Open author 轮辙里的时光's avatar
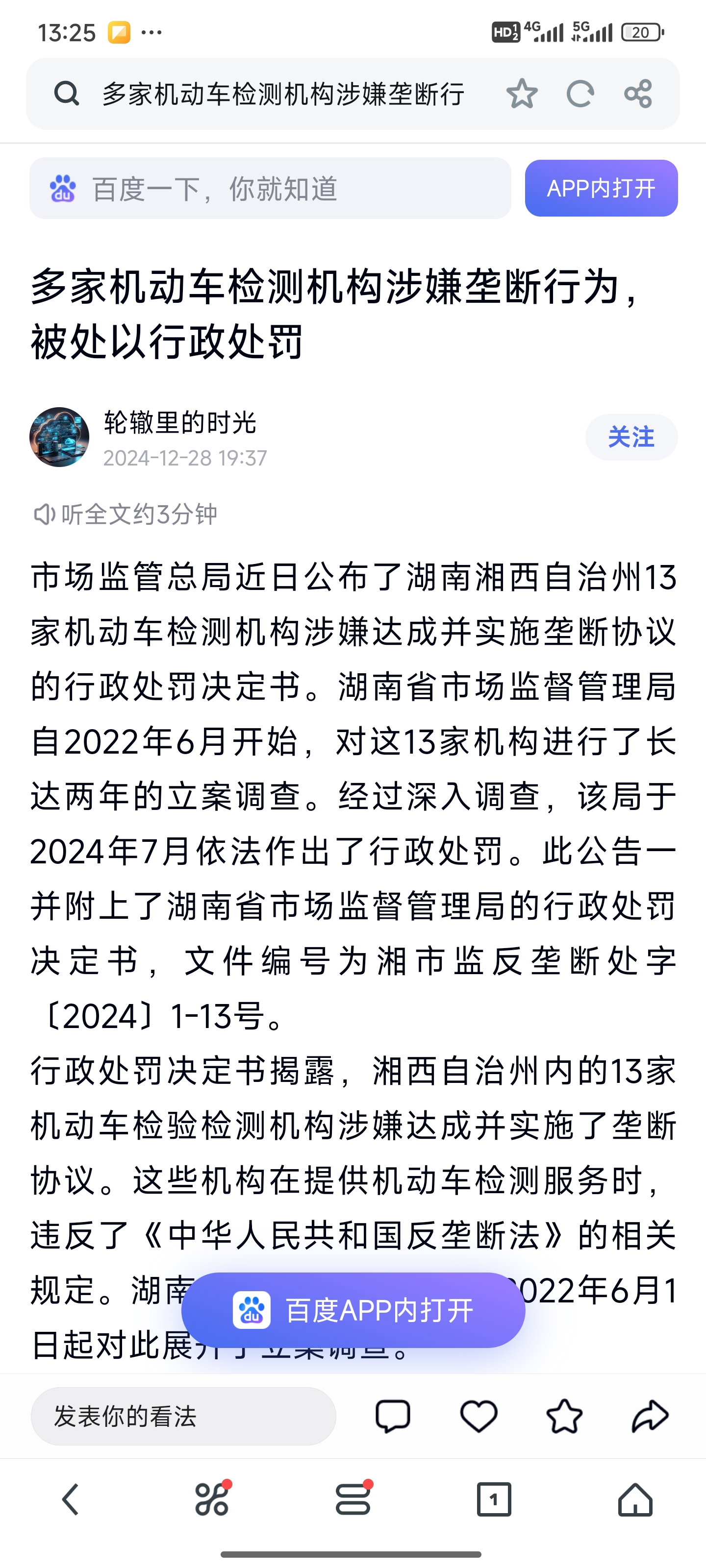 [59, 437]
